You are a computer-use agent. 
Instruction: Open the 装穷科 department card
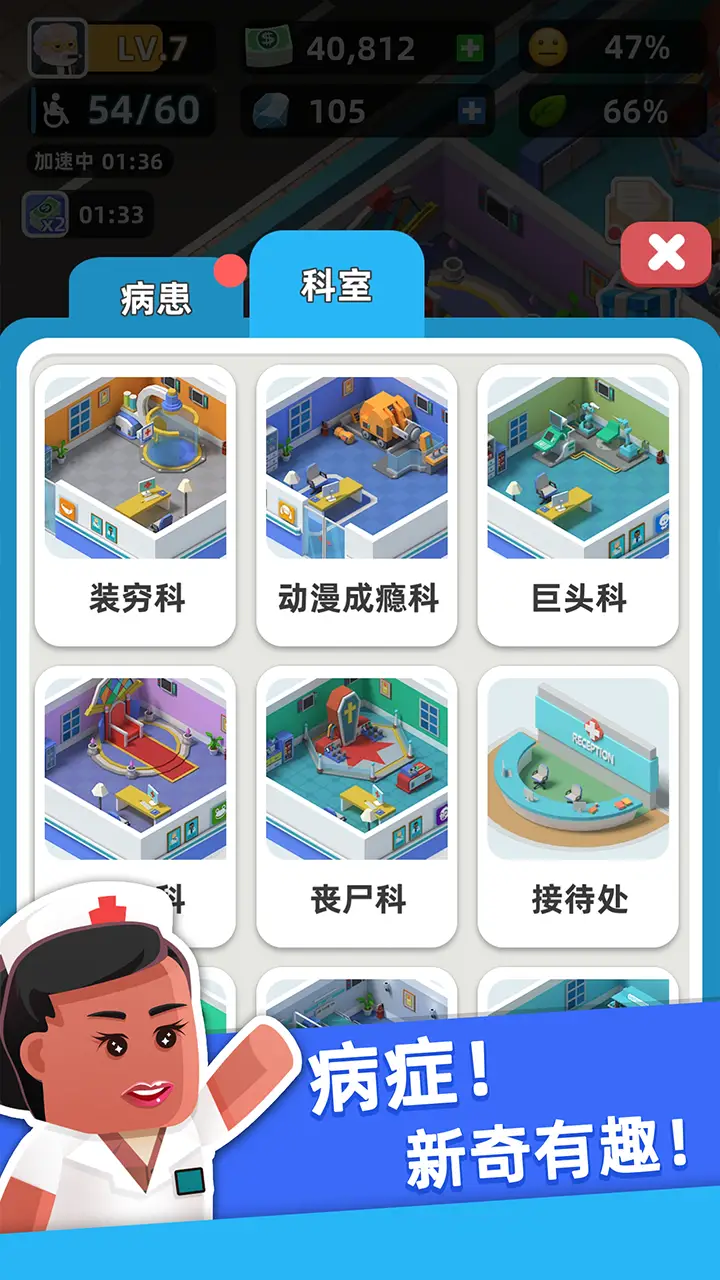click(136, 500)
